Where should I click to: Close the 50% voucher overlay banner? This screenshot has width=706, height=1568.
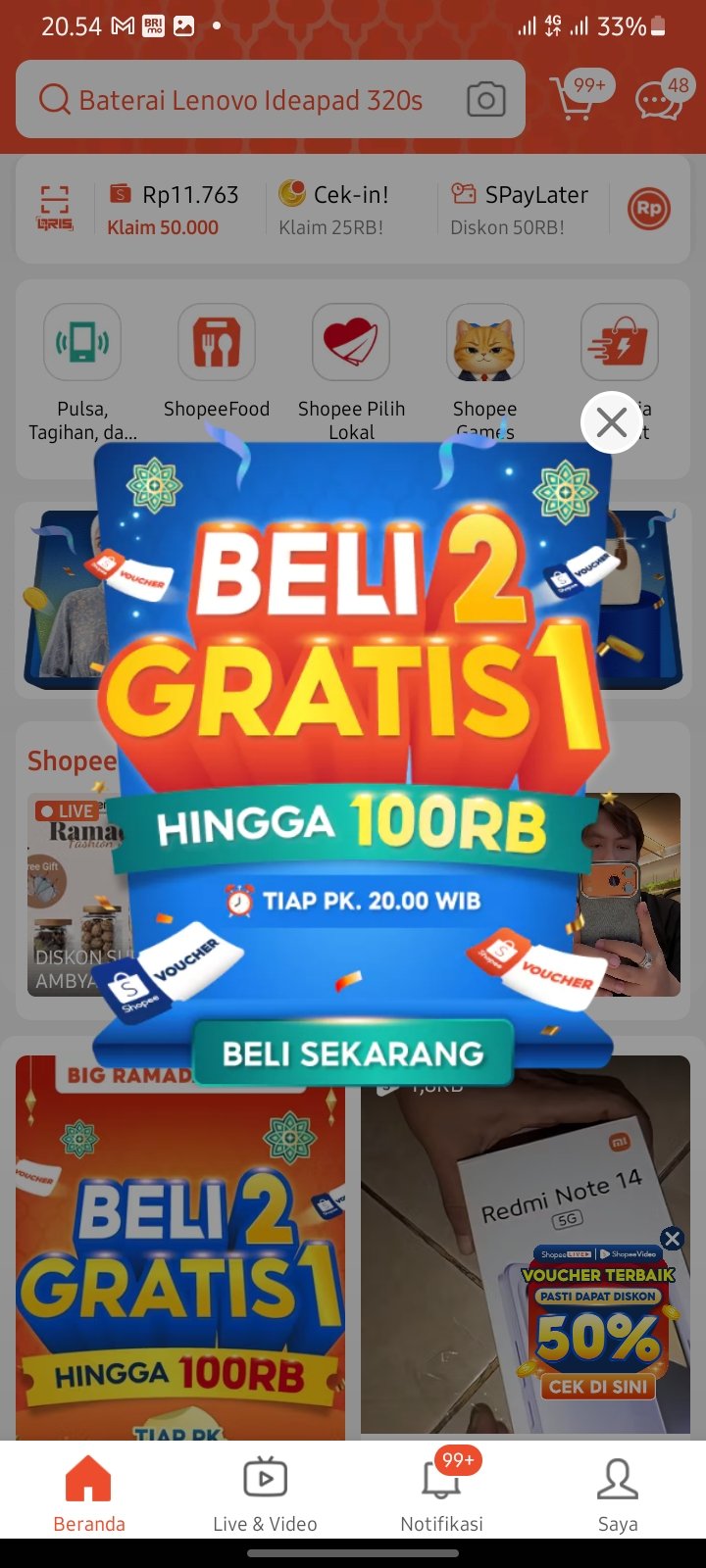(x=672, y=1239)
